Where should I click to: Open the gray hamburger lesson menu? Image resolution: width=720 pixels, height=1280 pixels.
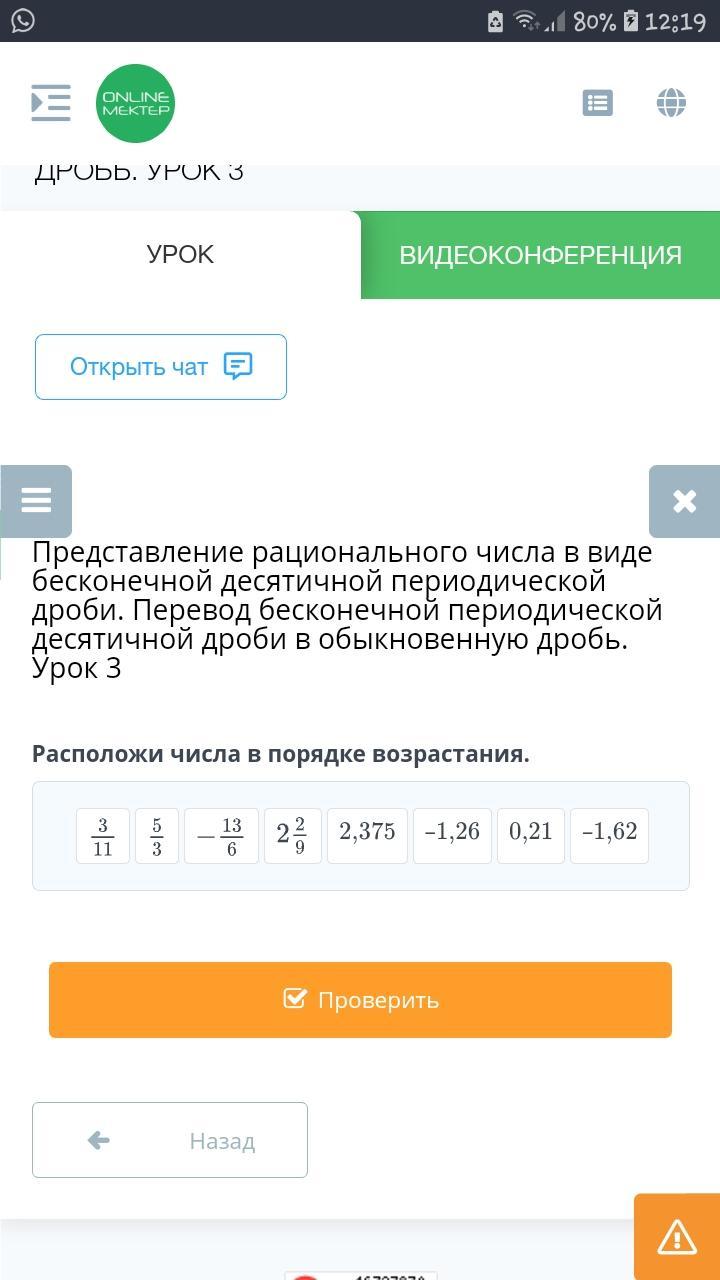pyautogui.click(x=36, y=501)
